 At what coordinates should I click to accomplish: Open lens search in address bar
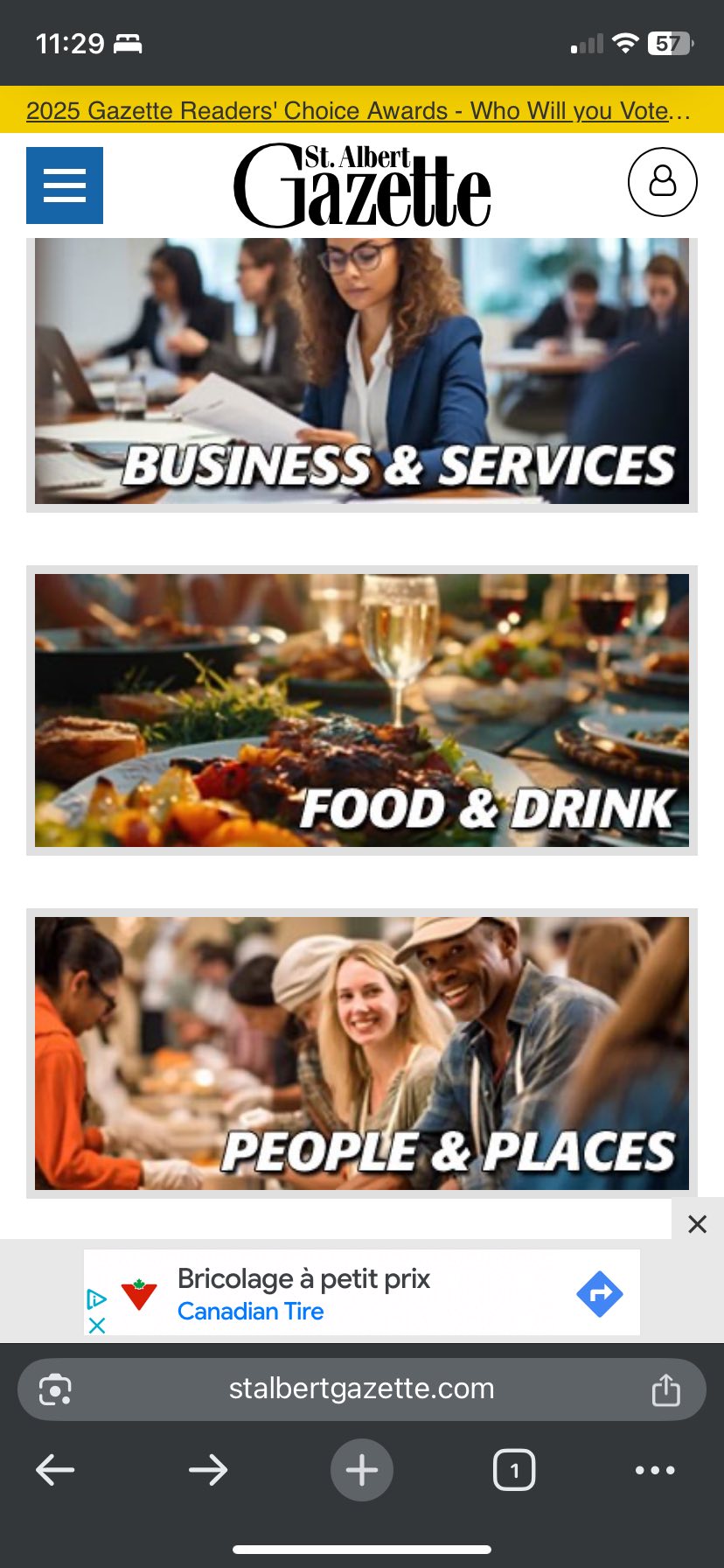pos(55,1389)
